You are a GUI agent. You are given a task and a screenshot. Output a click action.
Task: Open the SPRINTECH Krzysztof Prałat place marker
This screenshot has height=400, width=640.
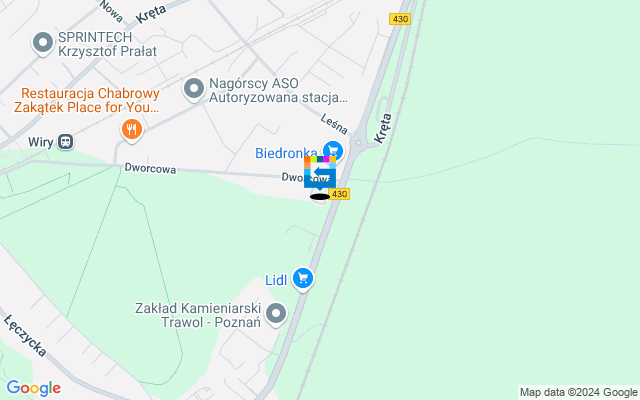click(x=43, y=43)
